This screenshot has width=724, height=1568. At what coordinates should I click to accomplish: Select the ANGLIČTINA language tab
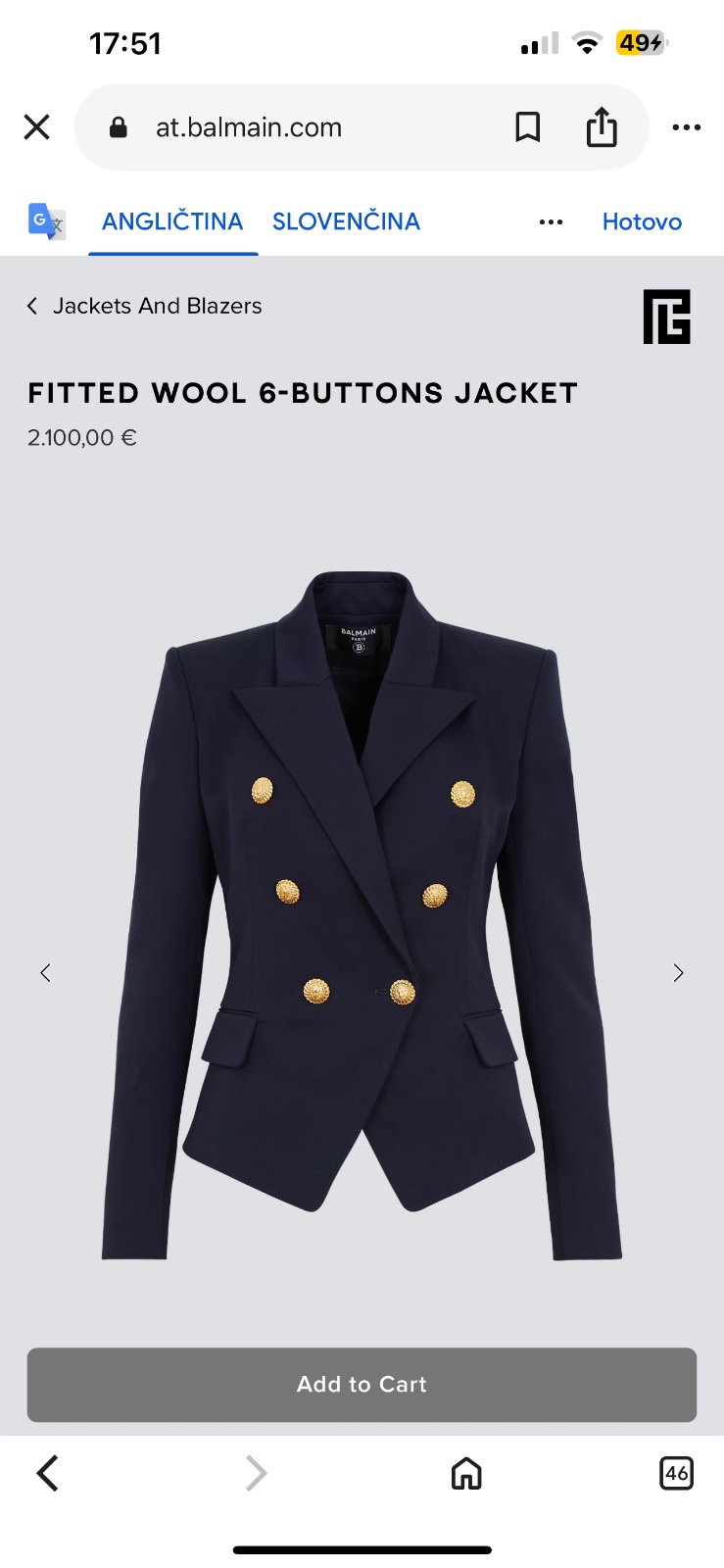click(172, 221)
